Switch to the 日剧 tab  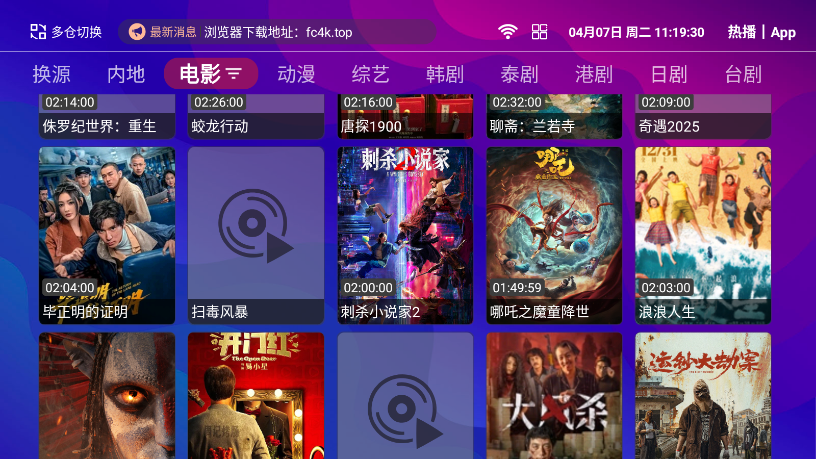(669, 74)
